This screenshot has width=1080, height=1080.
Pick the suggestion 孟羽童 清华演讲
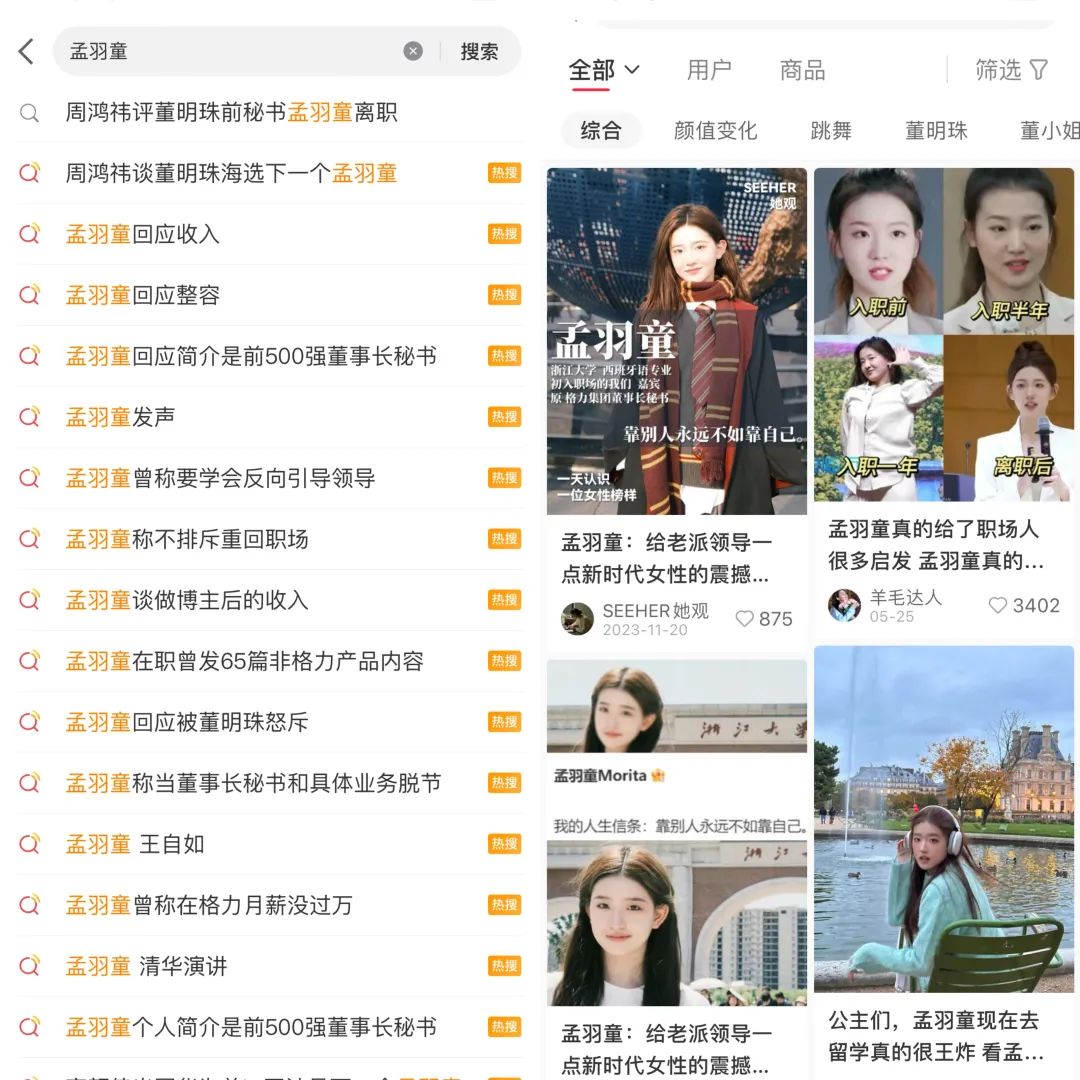pos(147,967)
